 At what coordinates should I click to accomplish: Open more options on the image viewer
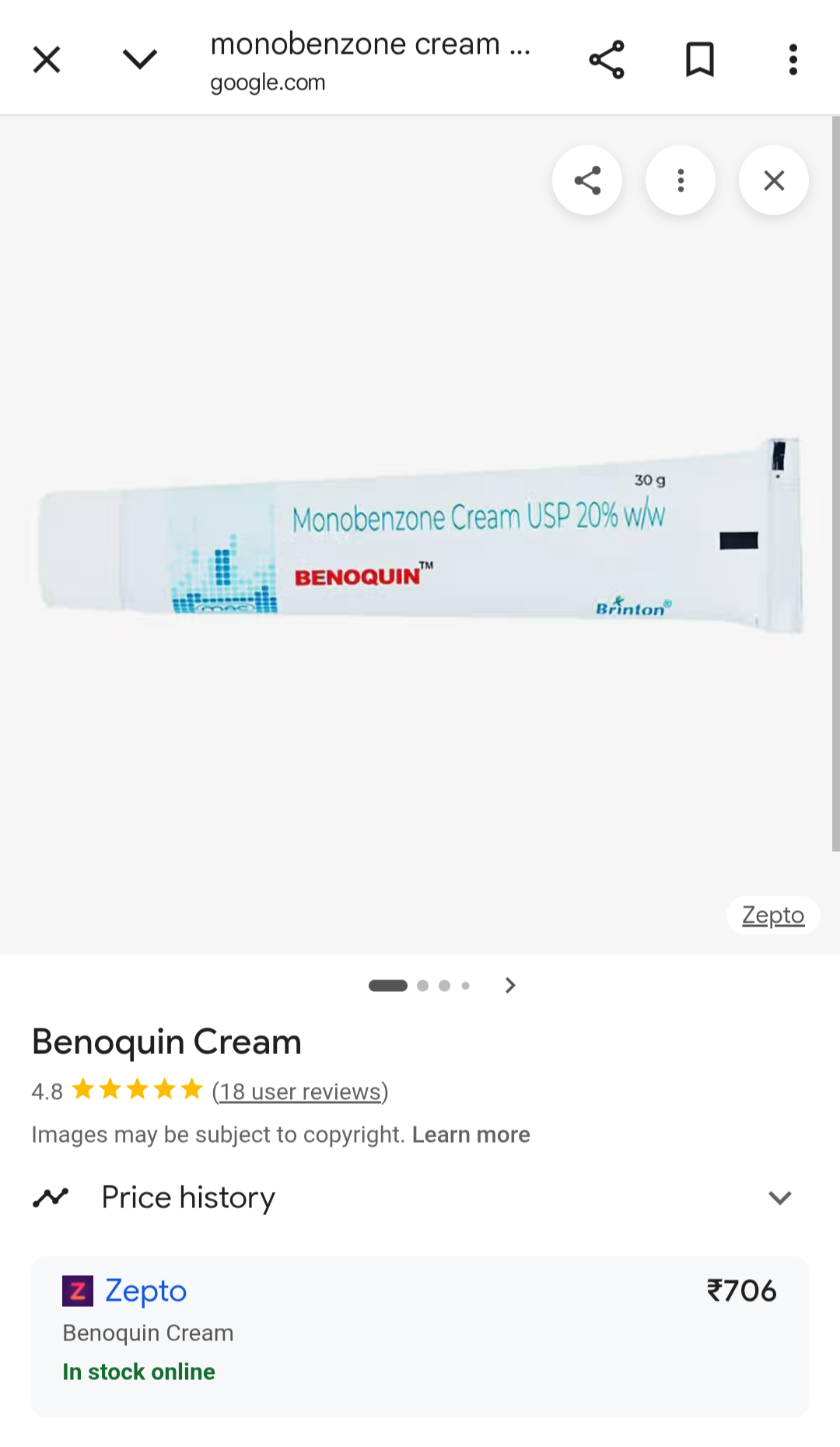tap(681, 180)
